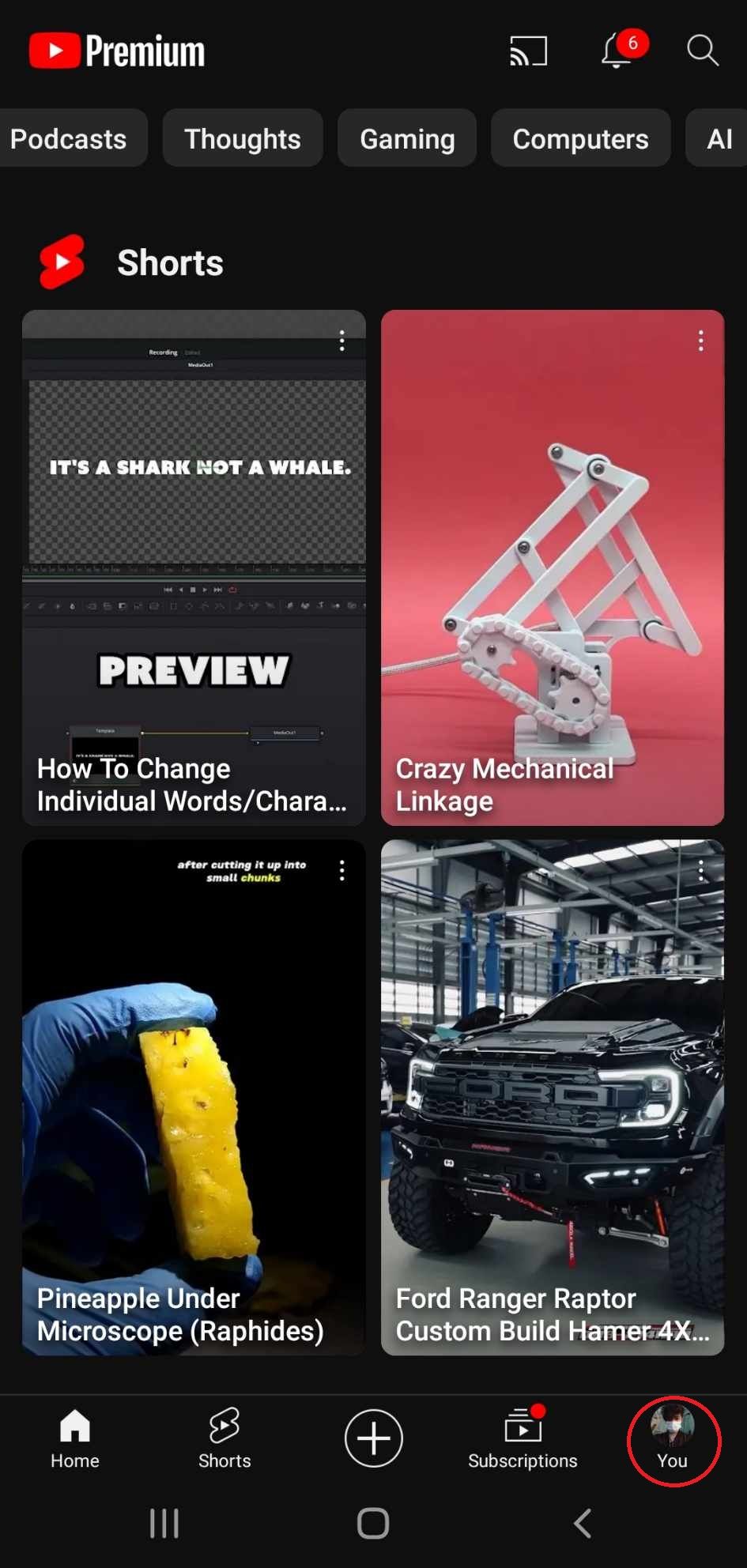Open the Create plus button
Viewport: 747px width, 1568px height.
(373, 1438)
